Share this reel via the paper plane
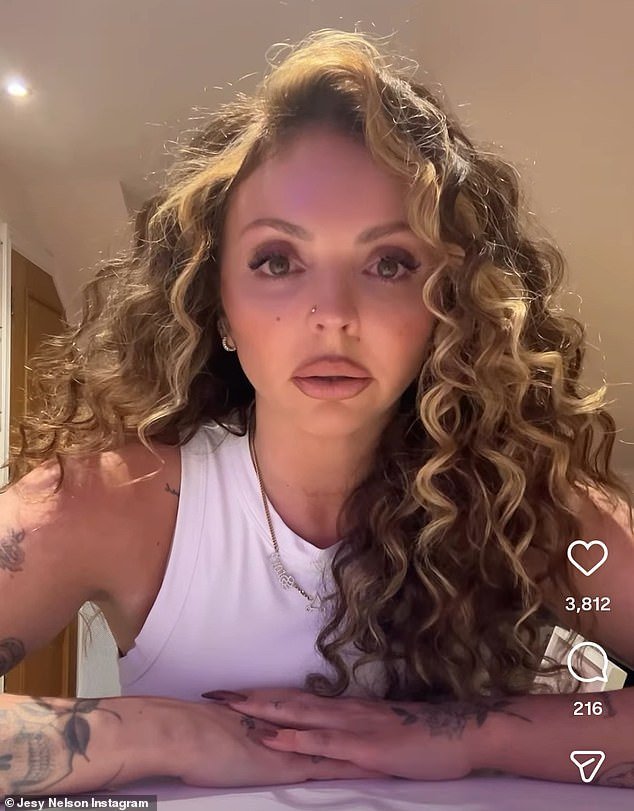Screen dimensions: 634x811 pos(587,765)
